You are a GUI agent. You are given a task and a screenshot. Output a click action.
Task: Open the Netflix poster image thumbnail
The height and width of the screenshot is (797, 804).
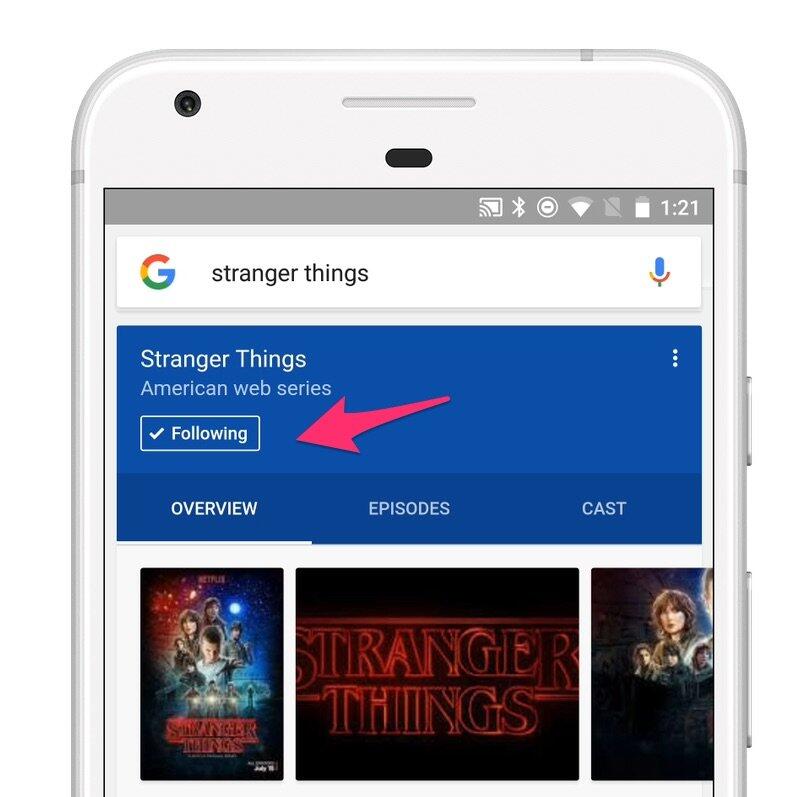pos(212,673)
